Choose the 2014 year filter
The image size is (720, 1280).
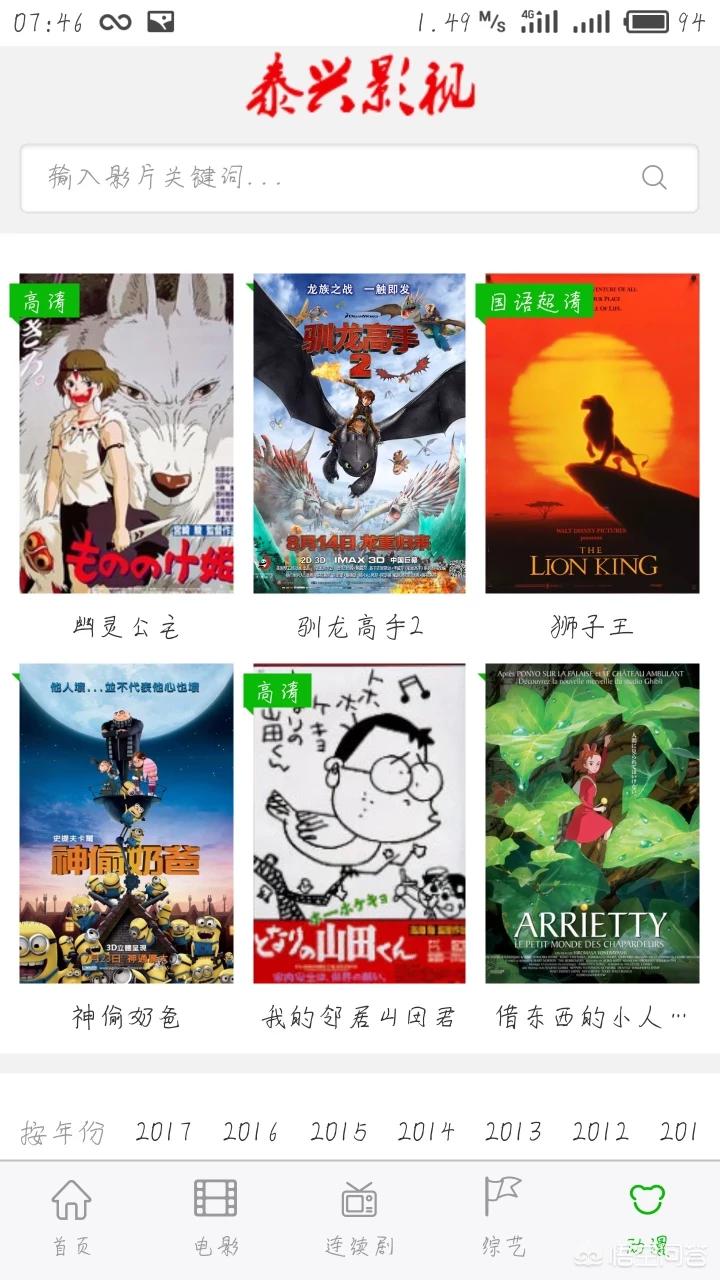[x=425, y=1132]
